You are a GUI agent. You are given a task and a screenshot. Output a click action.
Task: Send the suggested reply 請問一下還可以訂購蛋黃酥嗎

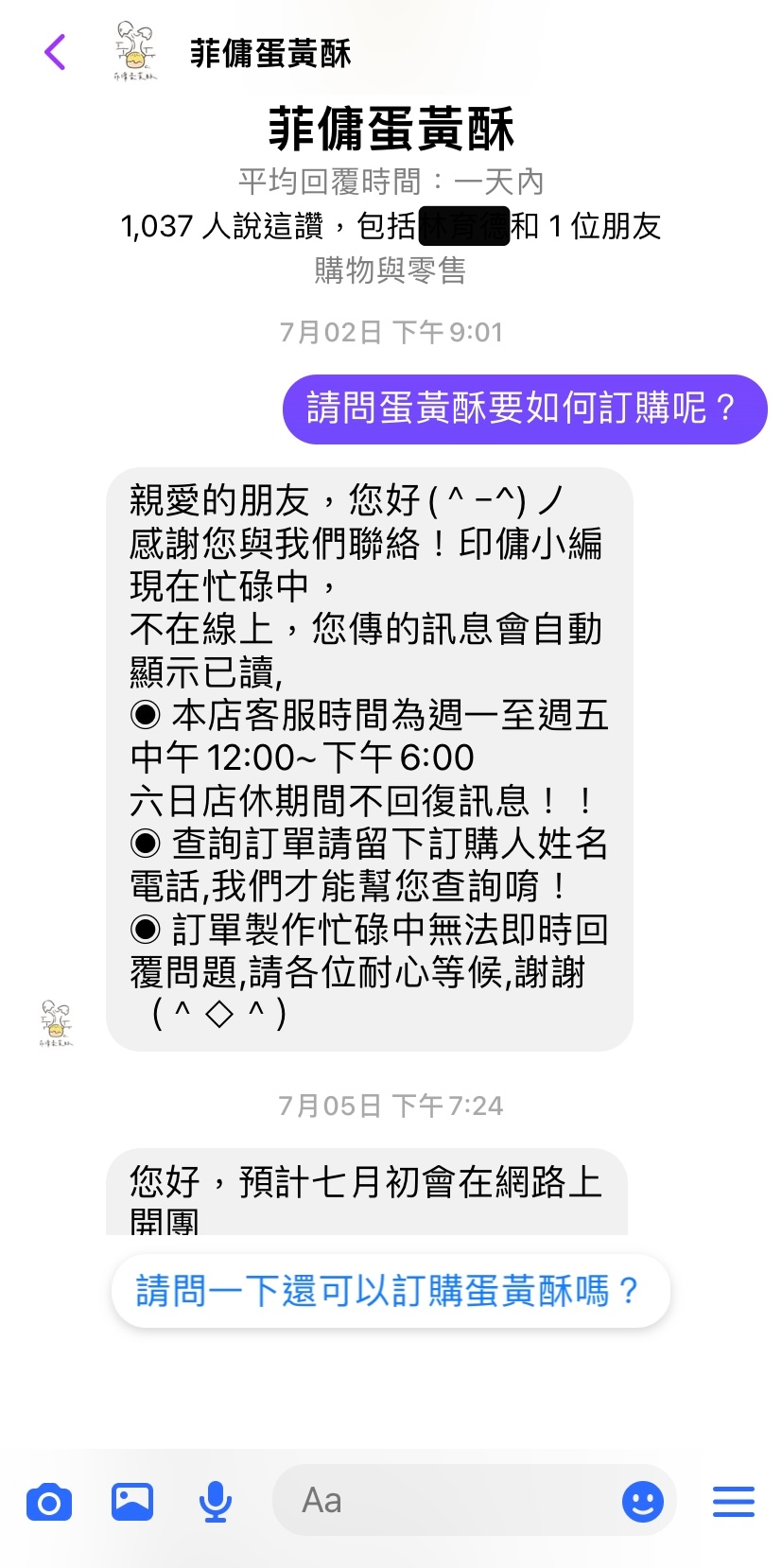(391, 1290)
